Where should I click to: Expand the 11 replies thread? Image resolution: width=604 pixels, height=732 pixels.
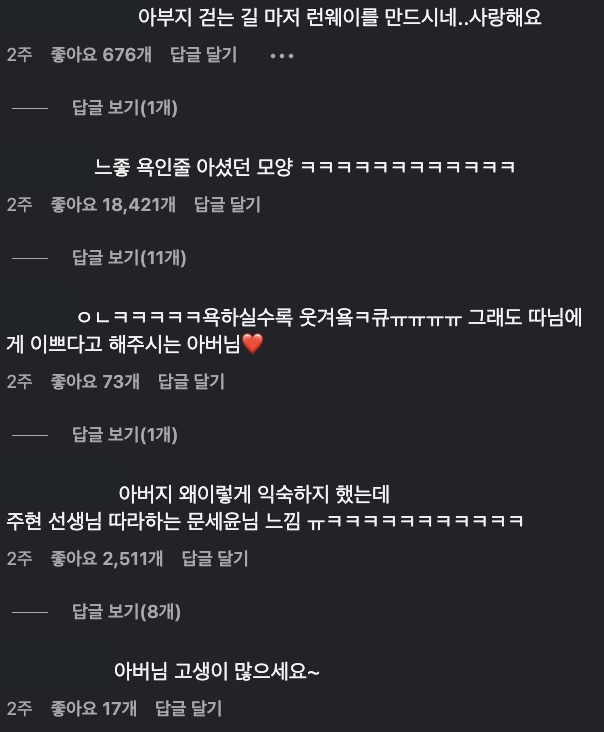129,257
